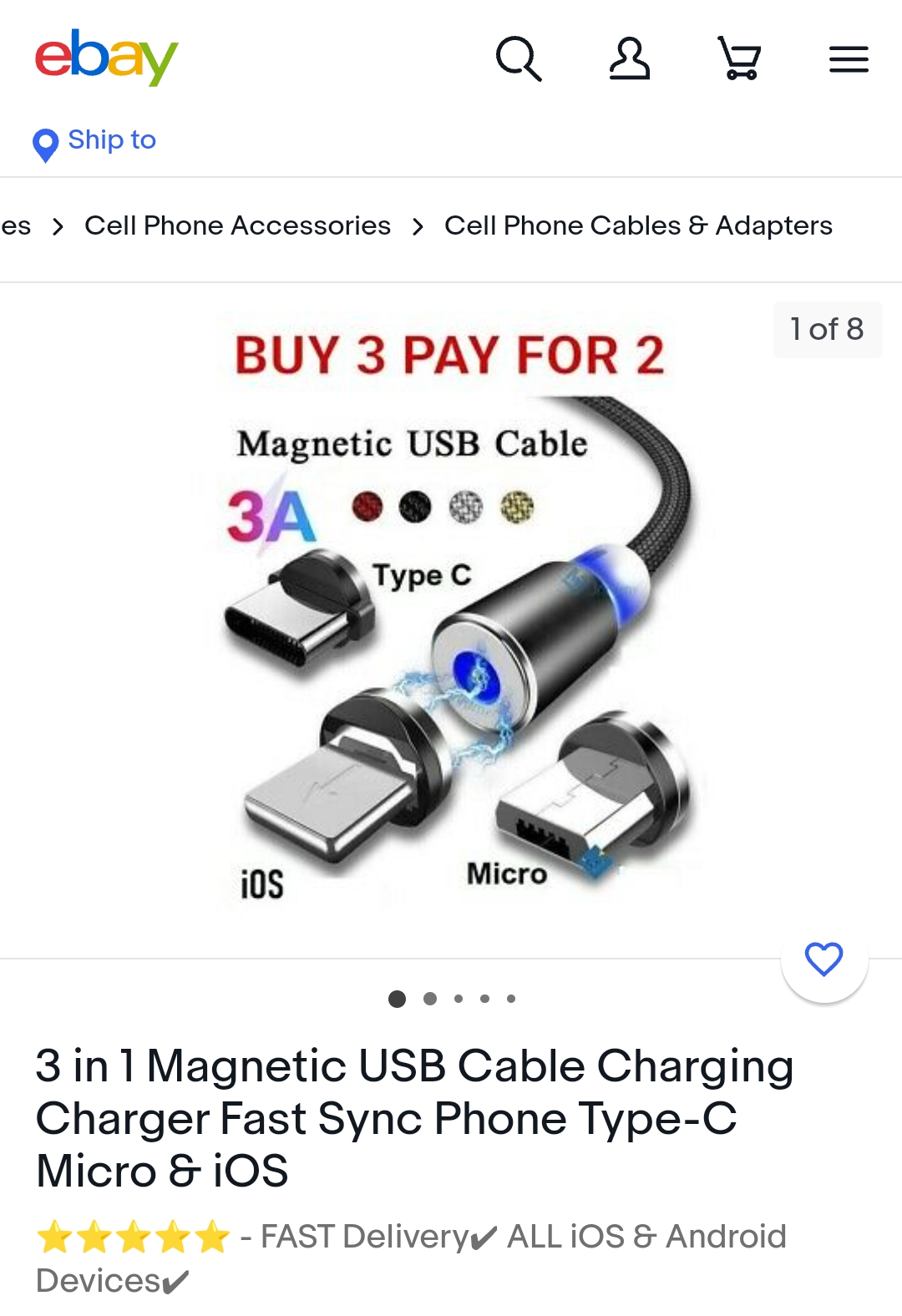Go to the eBay home page logo
Viewport: 902px width, 1316px height.
[106, 58]
